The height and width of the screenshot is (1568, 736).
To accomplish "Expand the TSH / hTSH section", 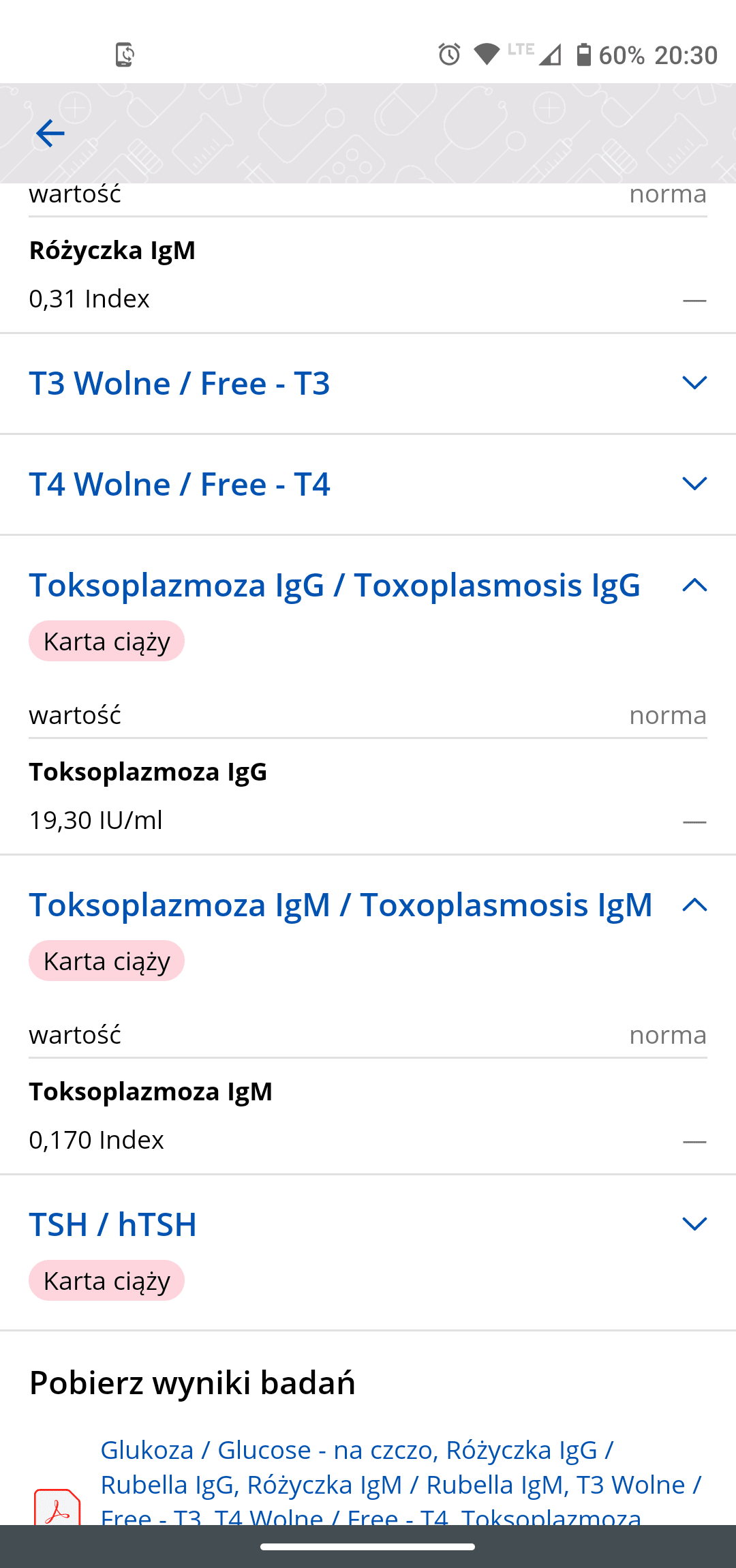I will click(x=694, y=1224).
